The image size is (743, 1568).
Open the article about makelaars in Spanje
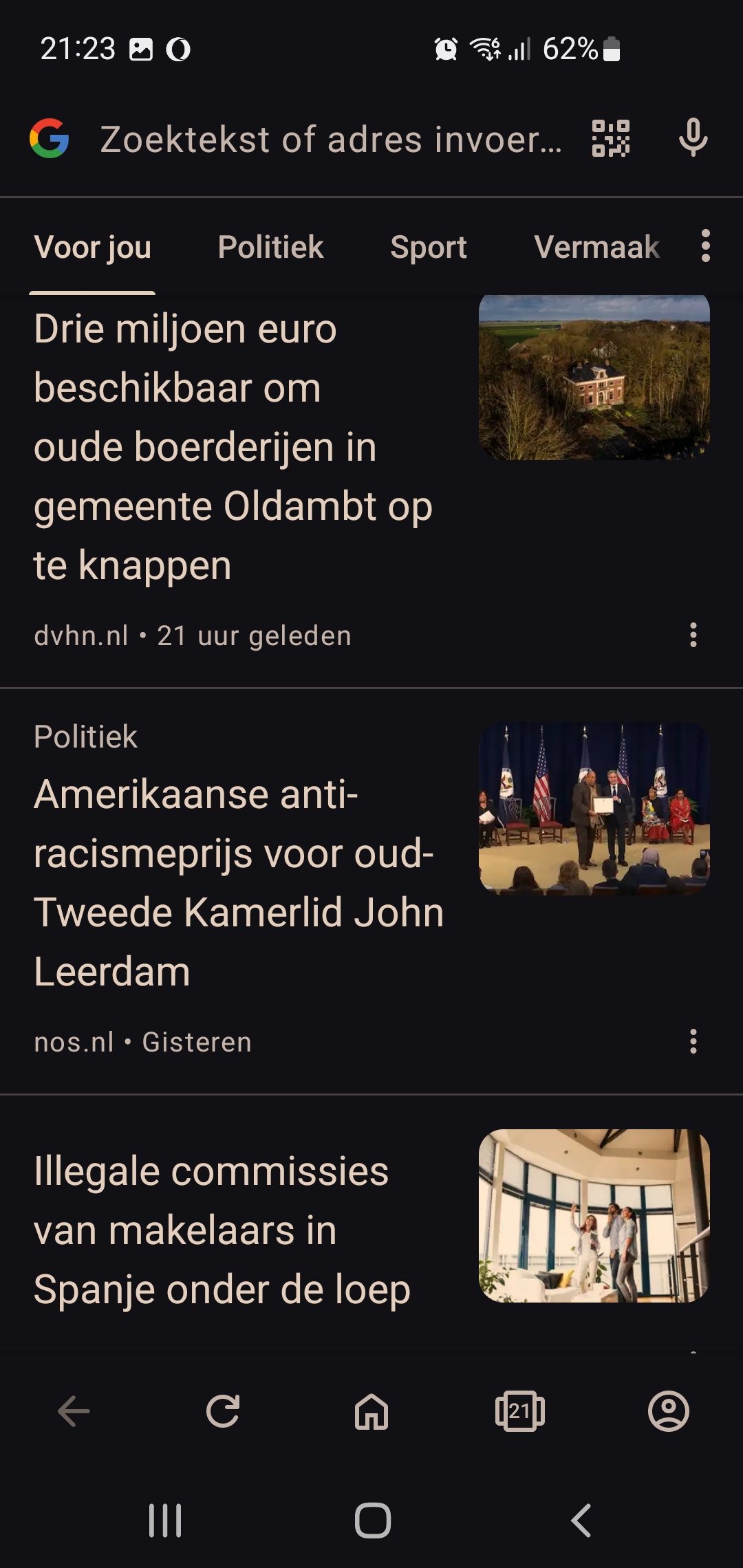click(222, 1230)
